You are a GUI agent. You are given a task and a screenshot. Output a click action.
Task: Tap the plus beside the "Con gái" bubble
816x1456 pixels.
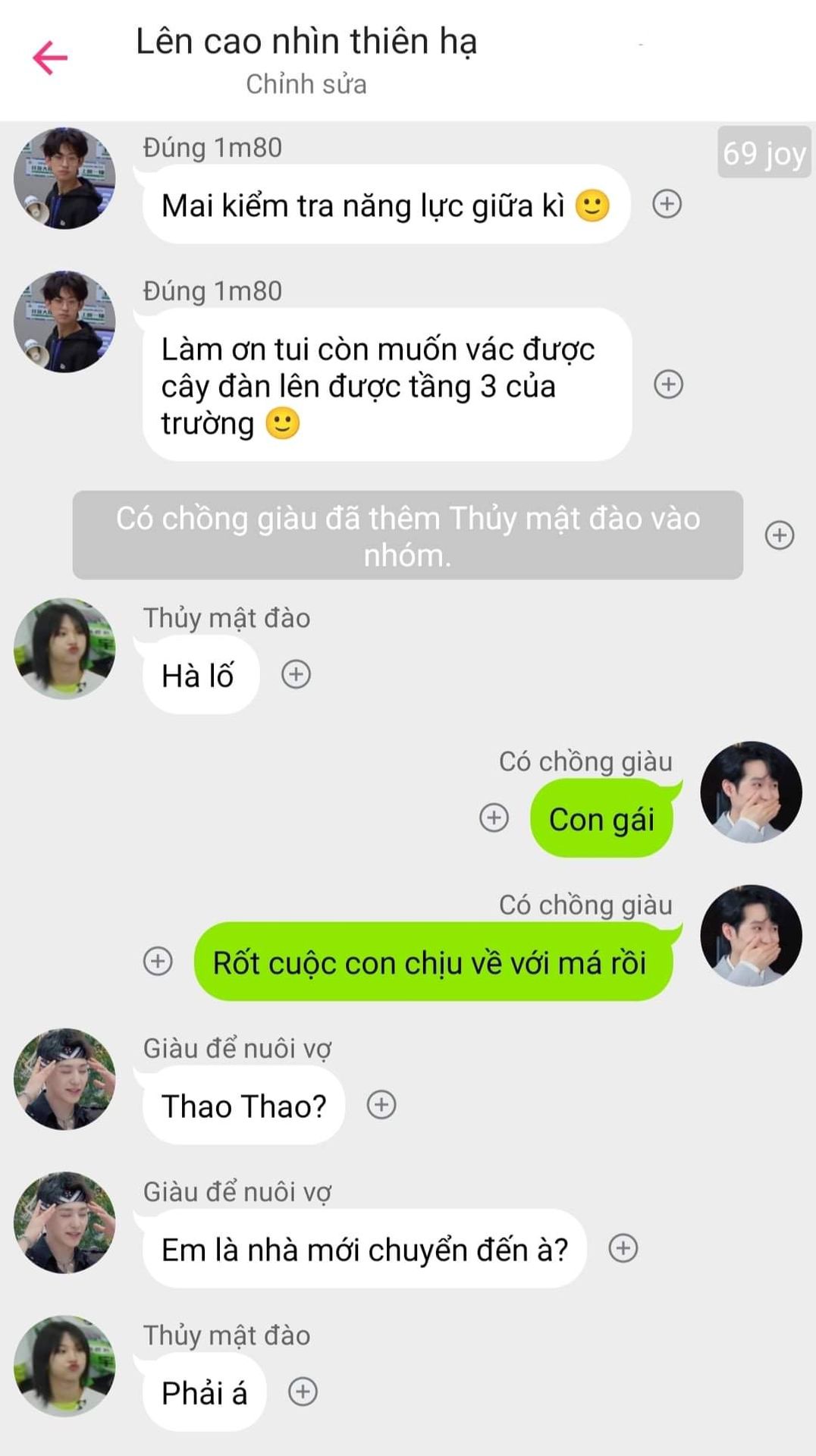494,817
